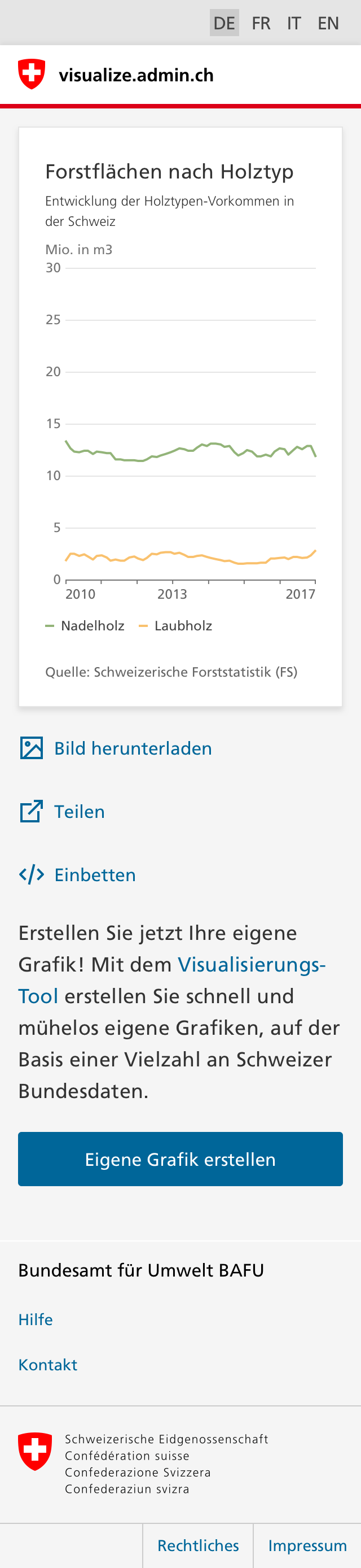Image resolution: width=361 pixels, height=1568 pixels.
Task: Select the DE language option
Action: pyautogui.click(x=224, y=23)
